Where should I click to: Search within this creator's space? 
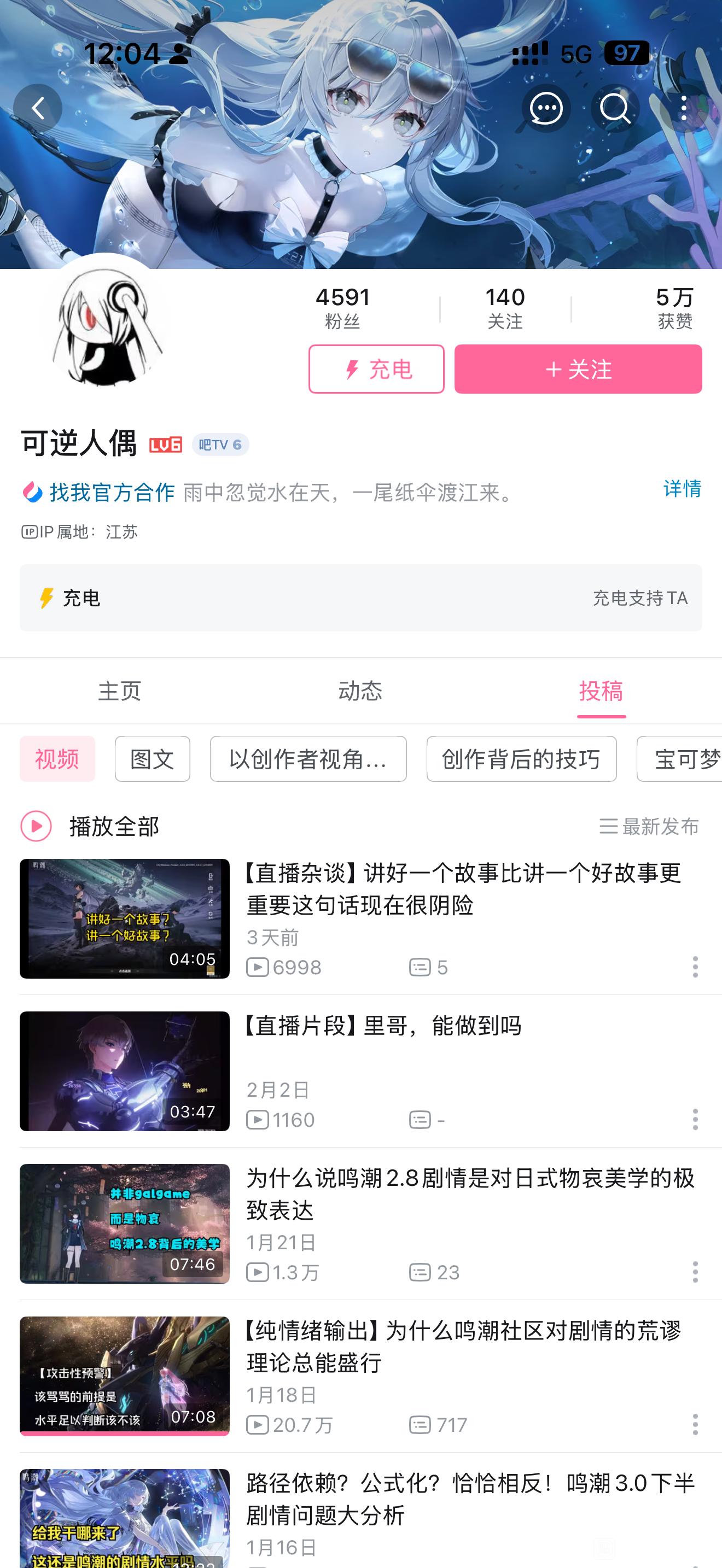click(615, 108)
